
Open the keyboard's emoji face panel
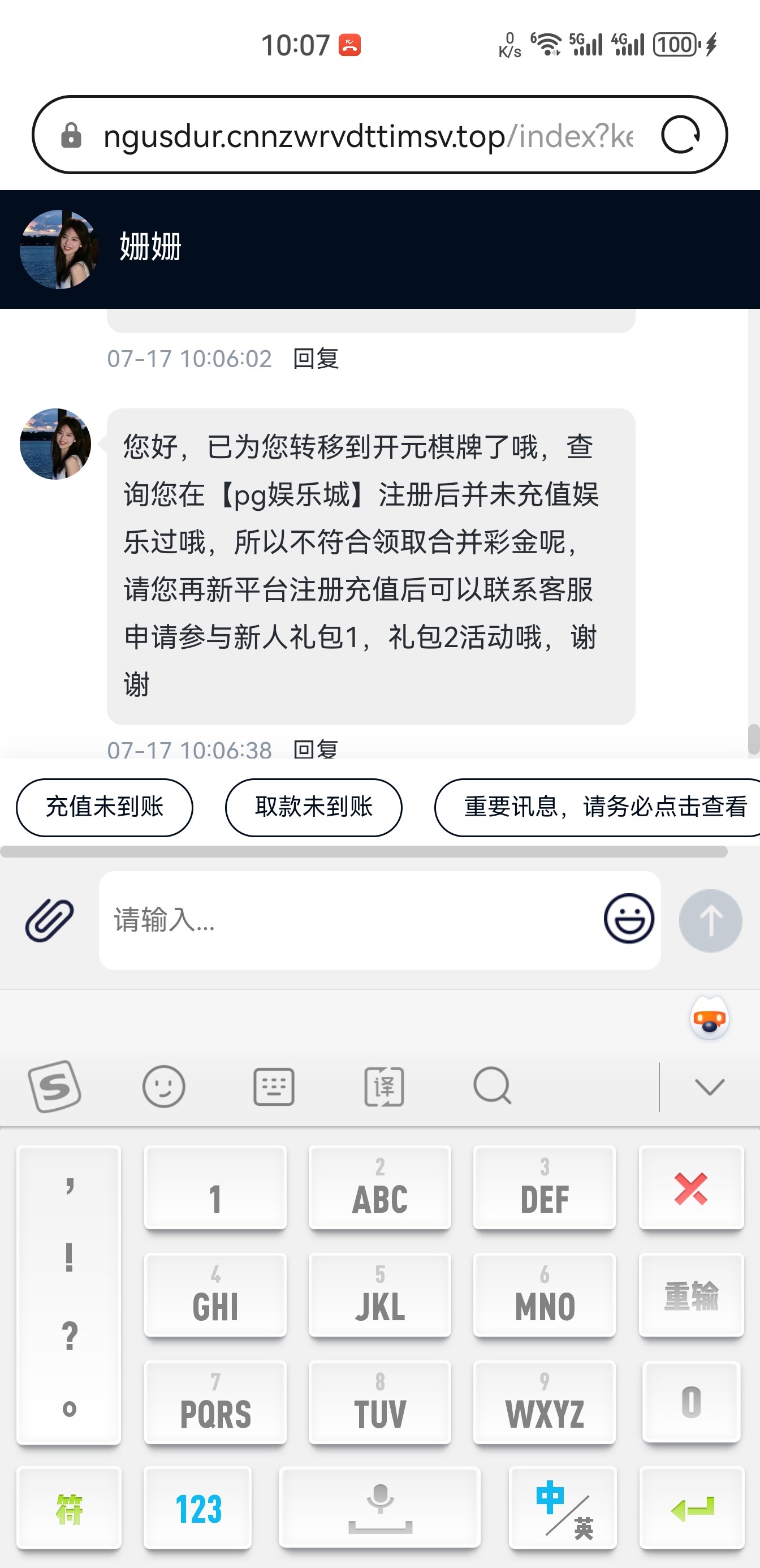click(163, 1087)
